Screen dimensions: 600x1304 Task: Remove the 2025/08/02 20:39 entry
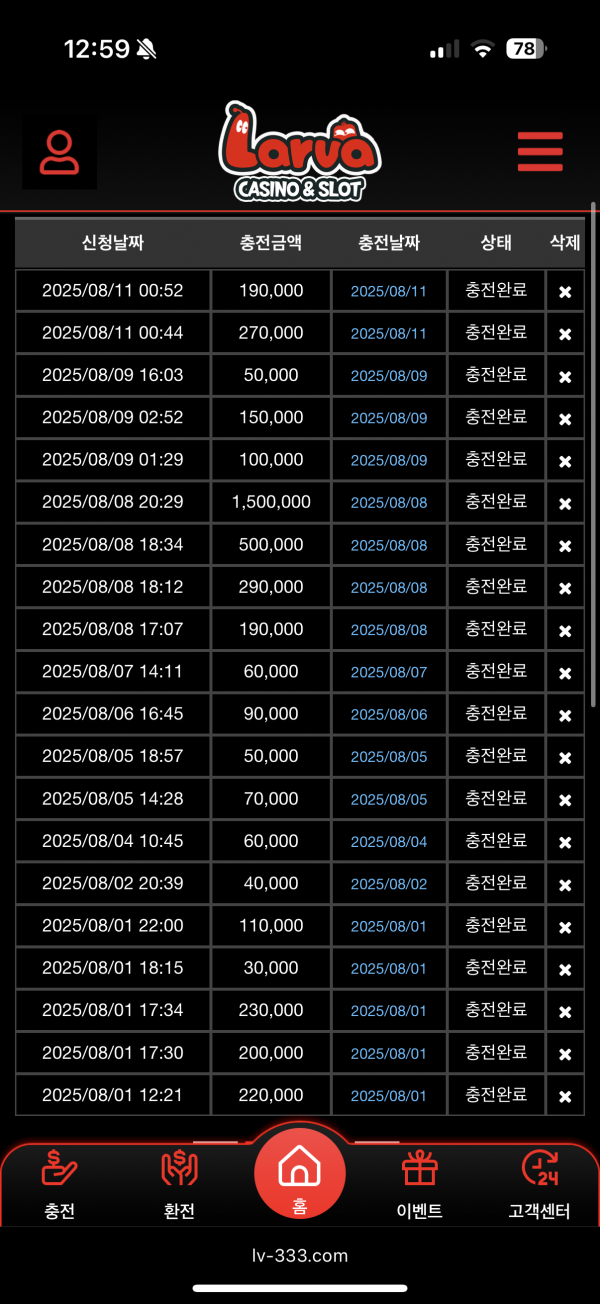point(565,884)
